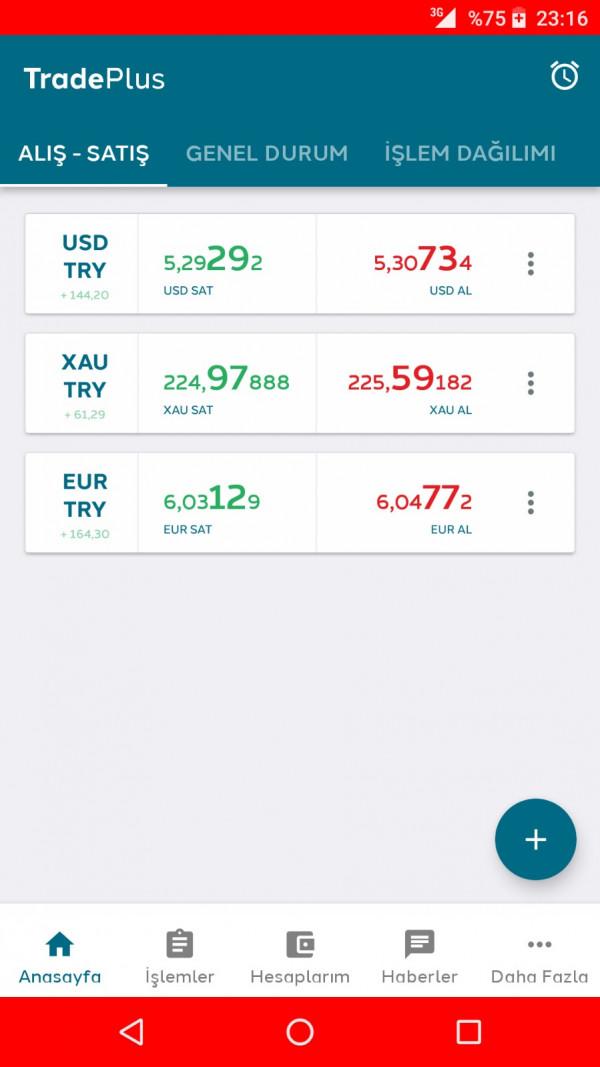This screenshot has width=600, height=1067.
Task: Add new item with plus floating button
Action: [535, 839]
